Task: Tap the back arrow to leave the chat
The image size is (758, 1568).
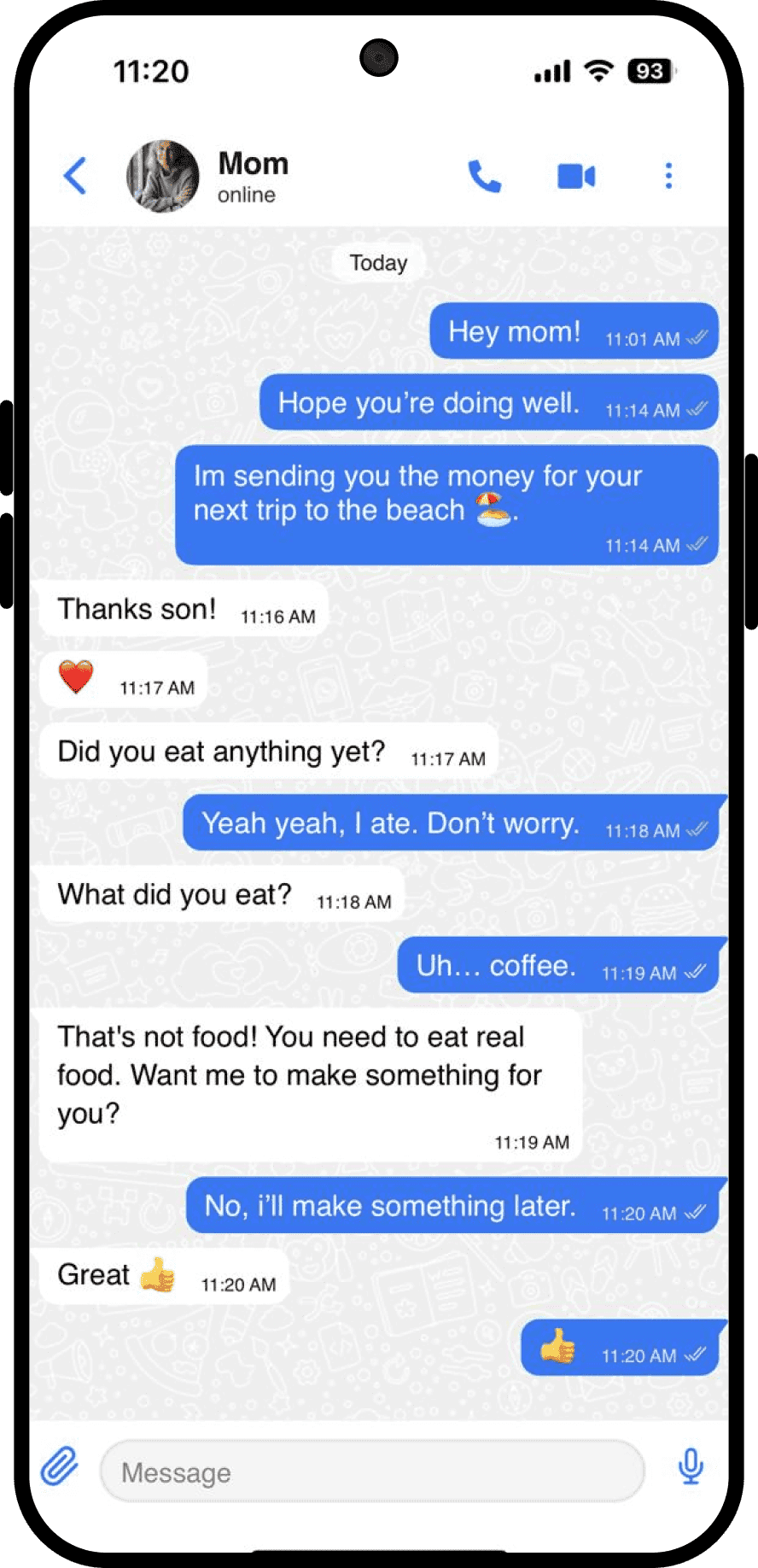Action: coord(75,176)
